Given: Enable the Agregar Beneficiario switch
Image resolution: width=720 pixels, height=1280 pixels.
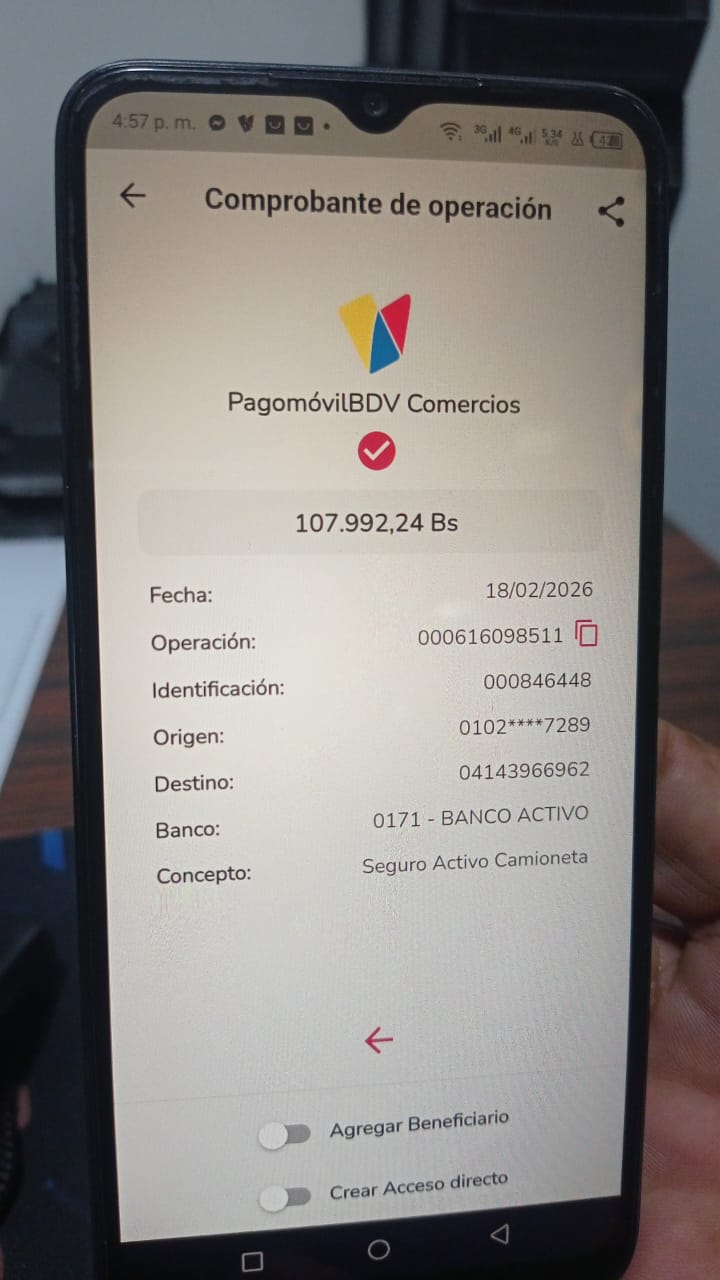Looking at the screenshot, I should (x=284, y=1135).
